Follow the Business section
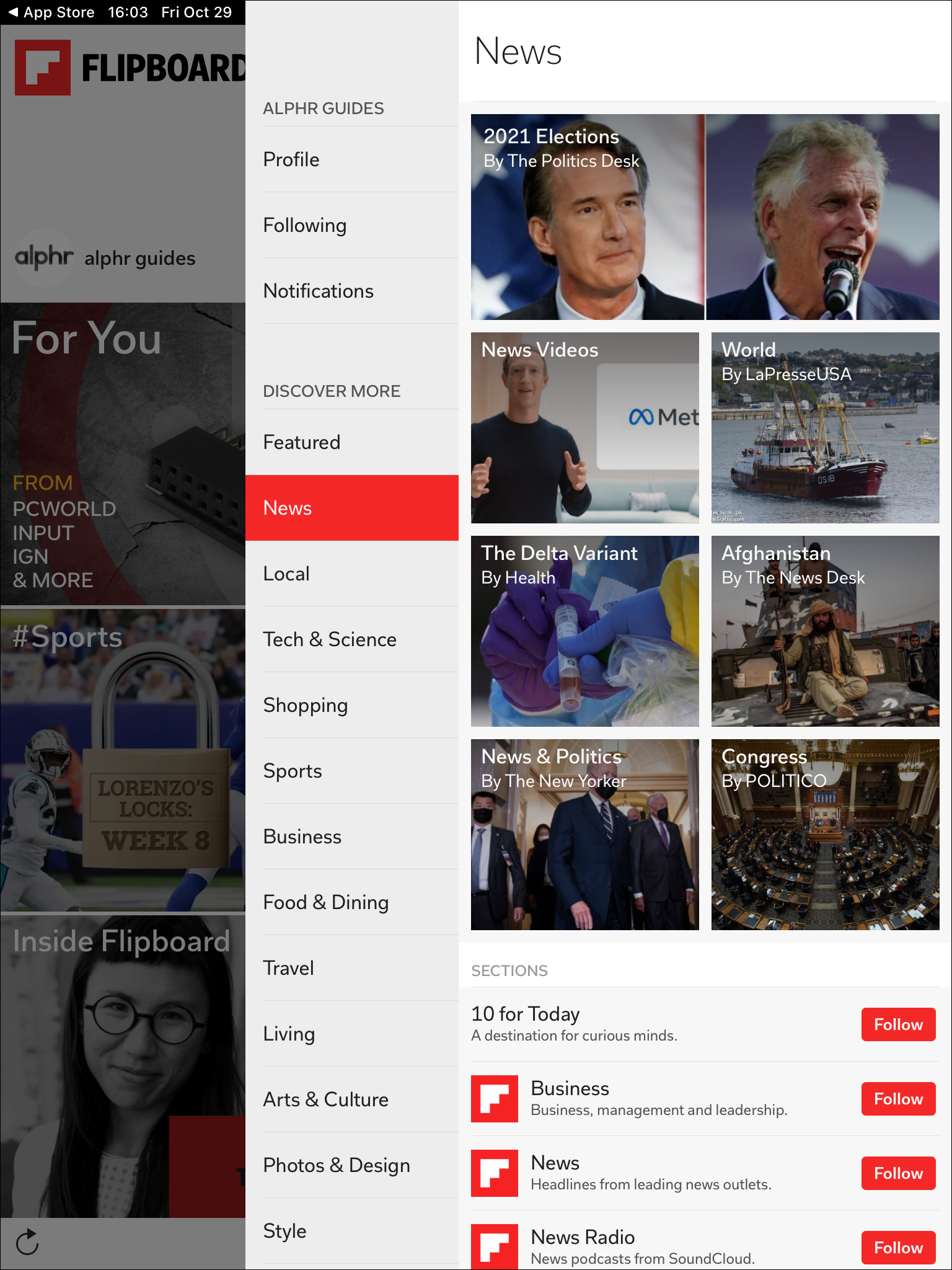This screenshot has width=952, height=1270. (x=897, y=1099)
